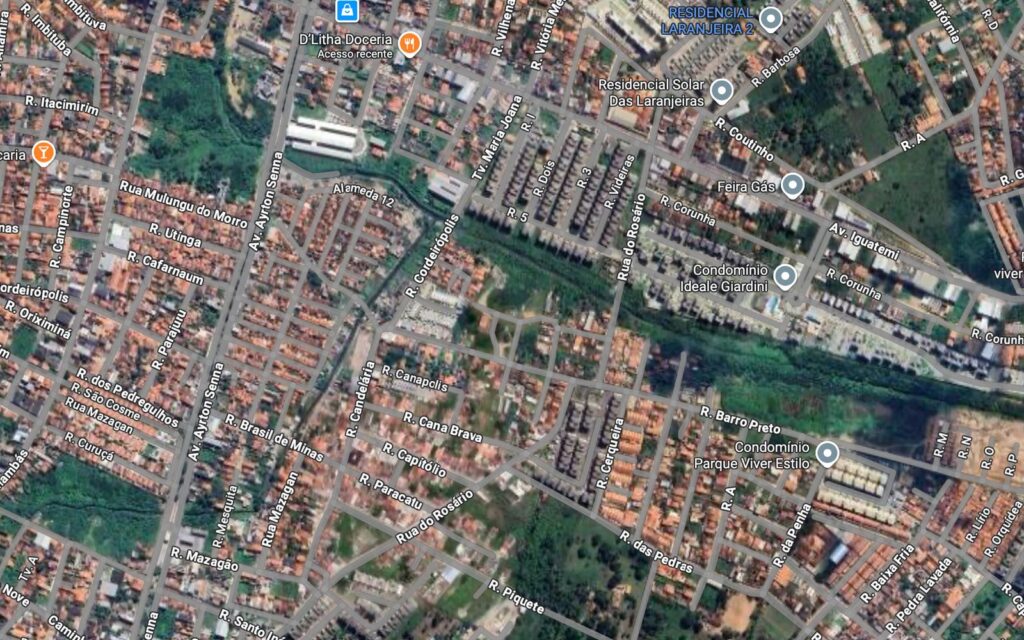Screen dimensions: 1024x640
Task: Open Condomínio Parque Viver Estilo pin
Action: pyautogui.click(x=826, y=454)
